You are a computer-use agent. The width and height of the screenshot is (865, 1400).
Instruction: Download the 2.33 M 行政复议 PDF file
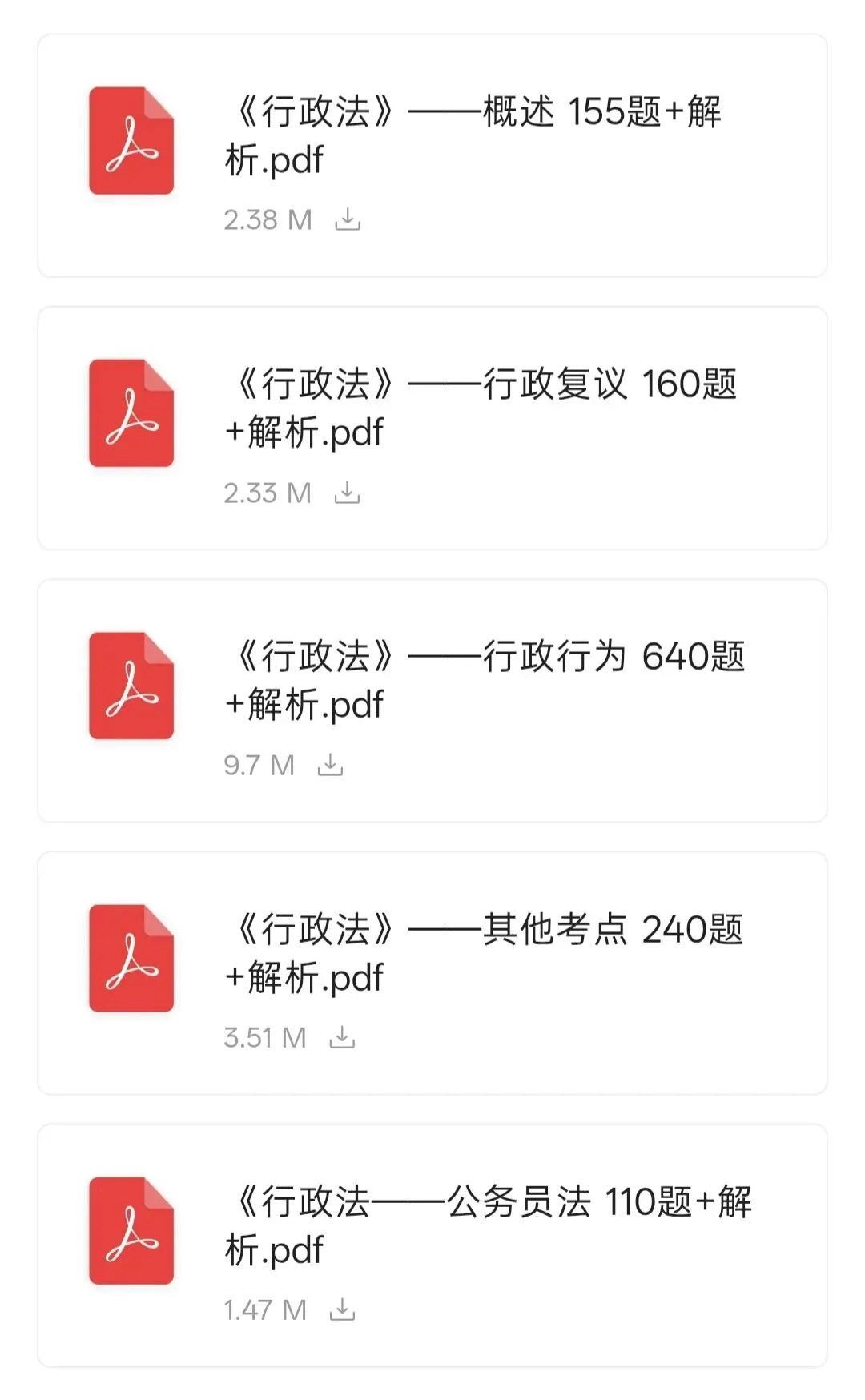347,493
